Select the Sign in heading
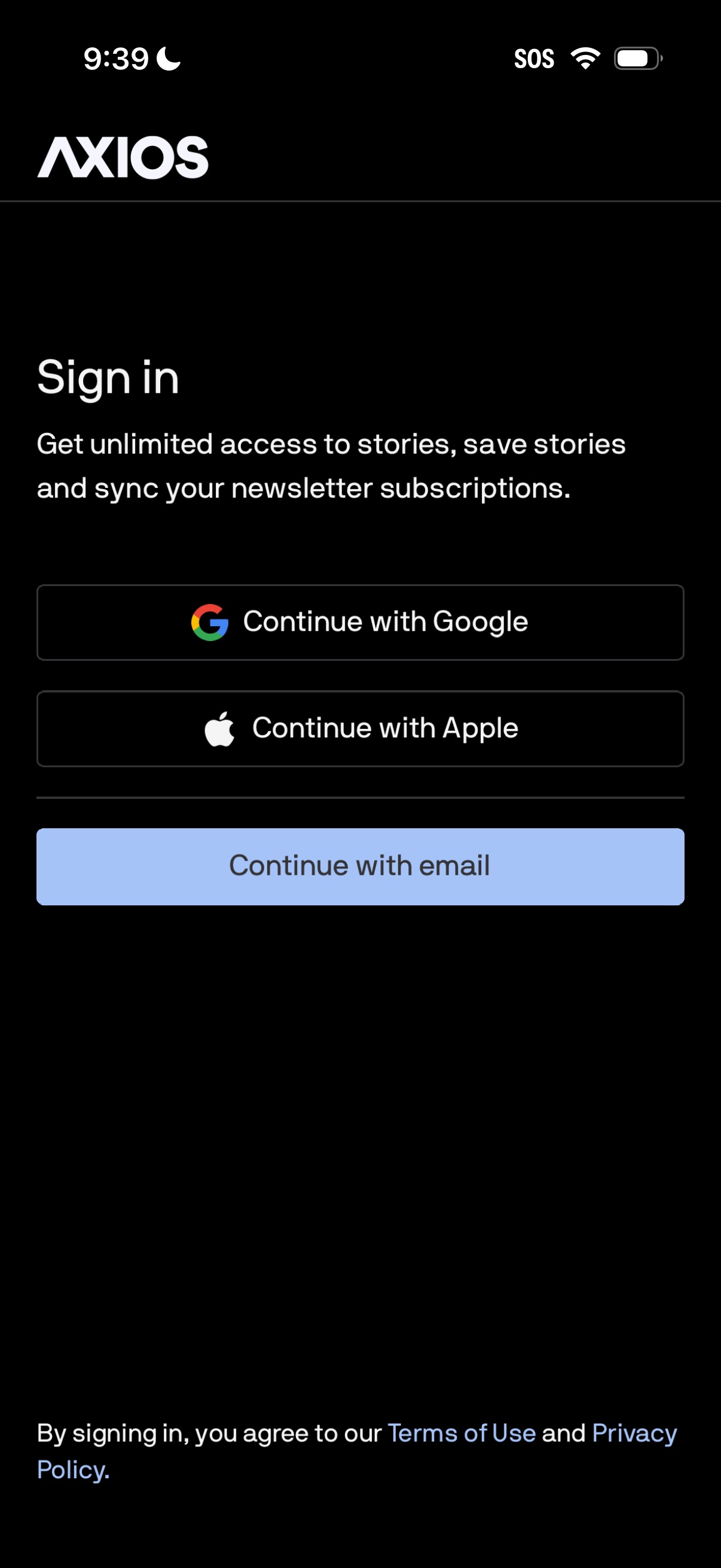The width and height of the screenshot is (721, 1568). (108, 377)
